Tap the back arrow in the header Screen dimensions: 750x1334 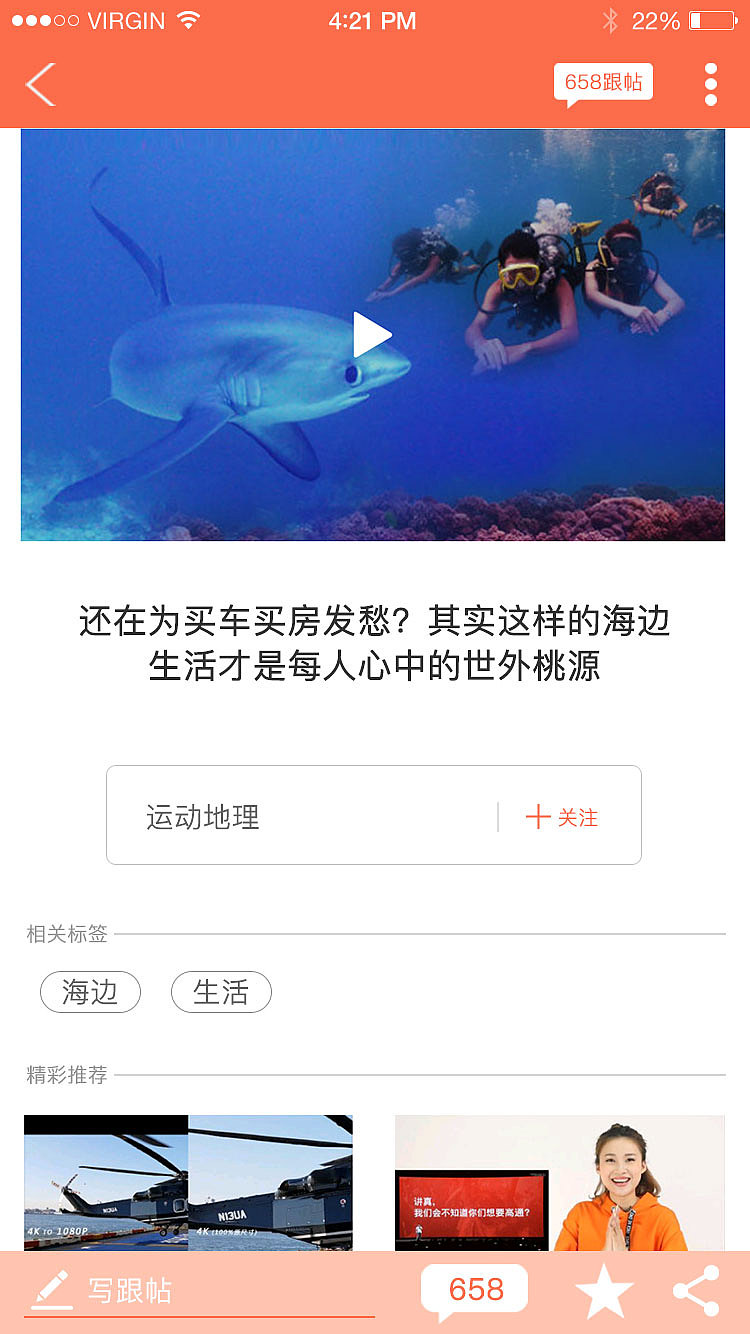coord(40,84)
